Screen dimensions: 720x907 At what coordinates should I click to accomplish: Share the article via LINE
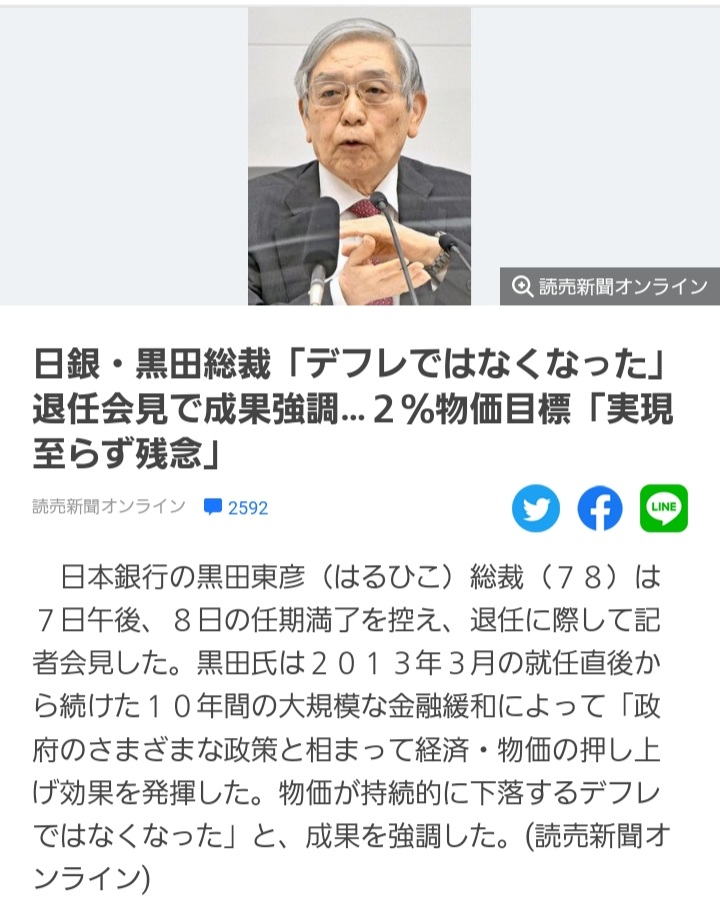point(664,509)
